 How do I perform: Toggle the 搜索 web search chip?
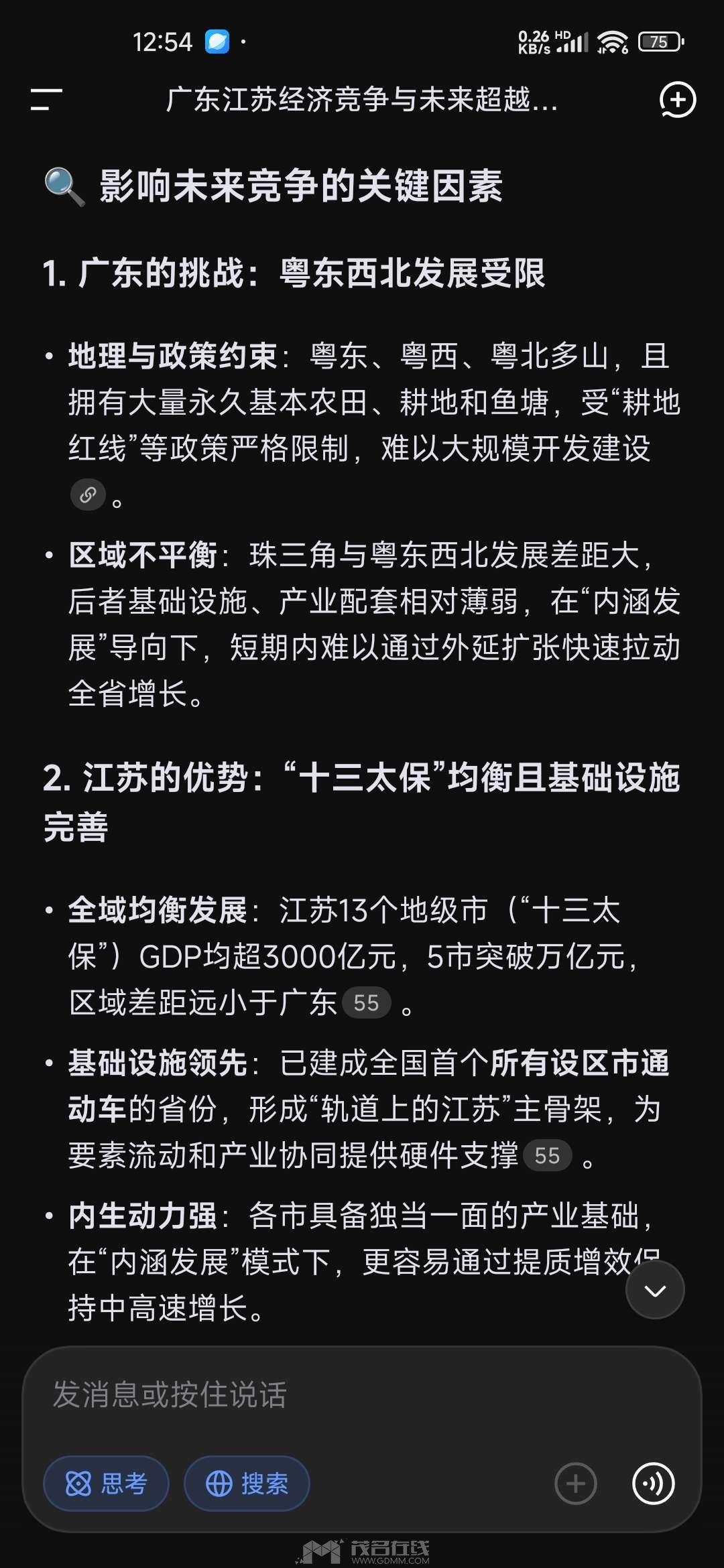[247, 1484]
